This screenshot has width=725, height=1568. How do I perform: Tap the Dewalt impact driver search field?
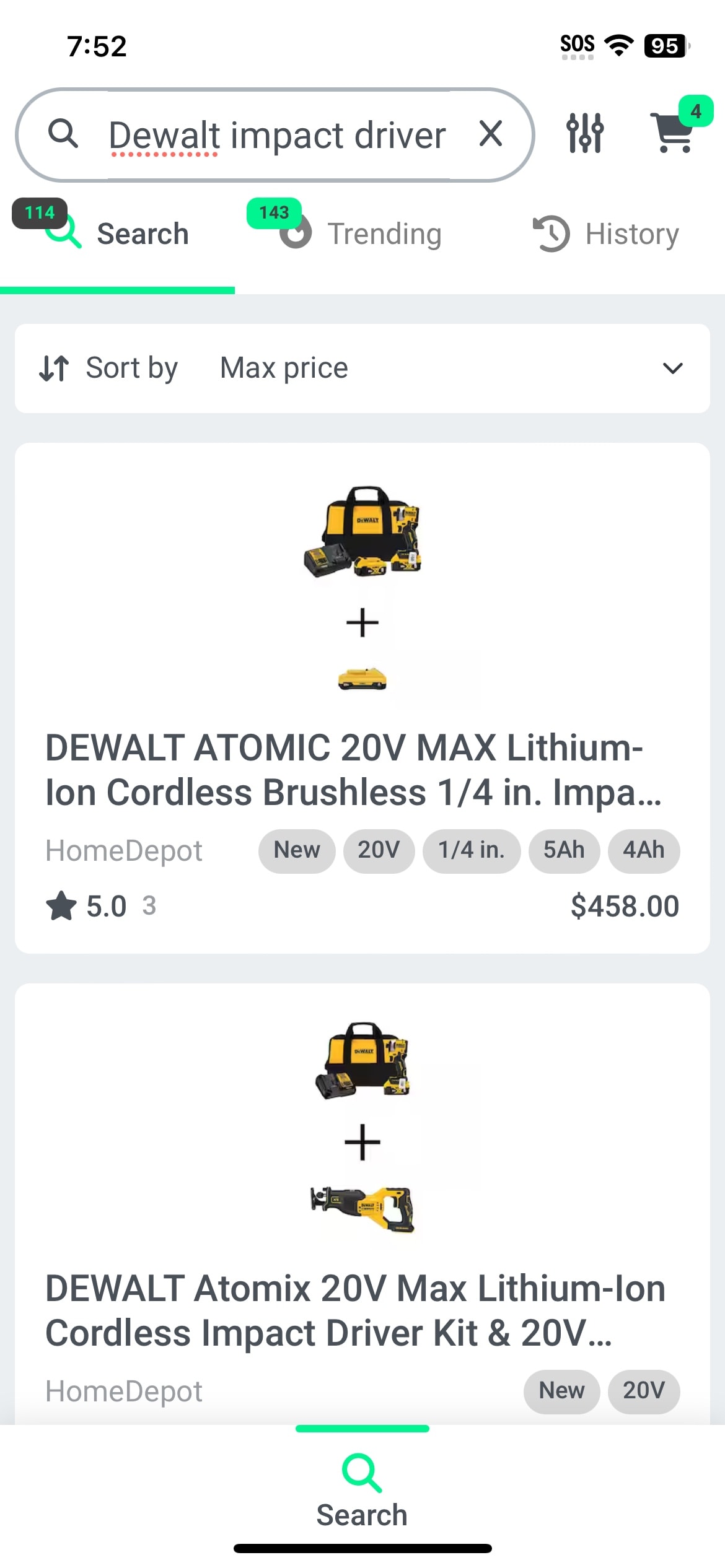click(x=275, y=135)
